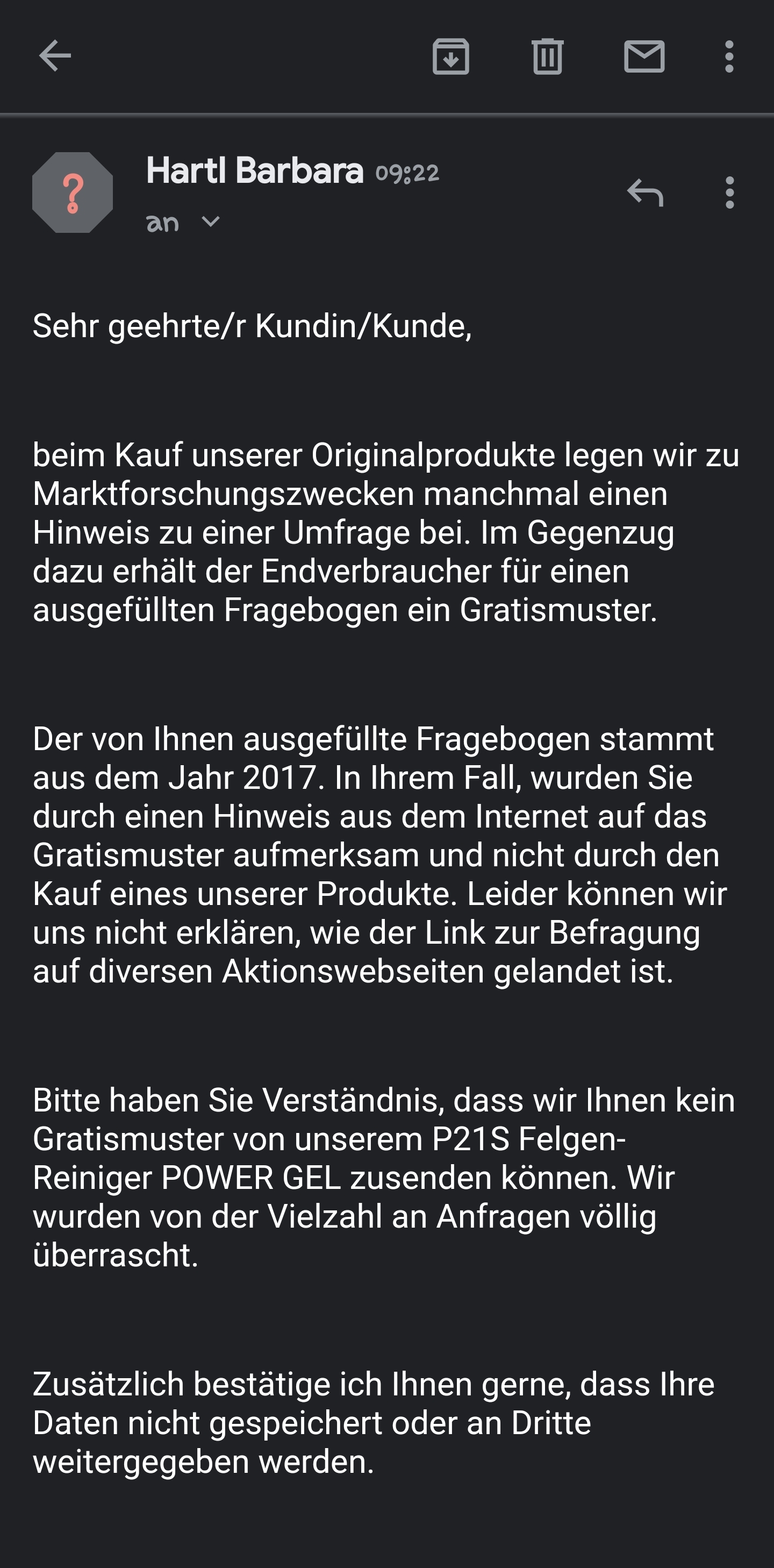
Task: Reply to Hartl Barbara
Action: (x=645, y=193)
